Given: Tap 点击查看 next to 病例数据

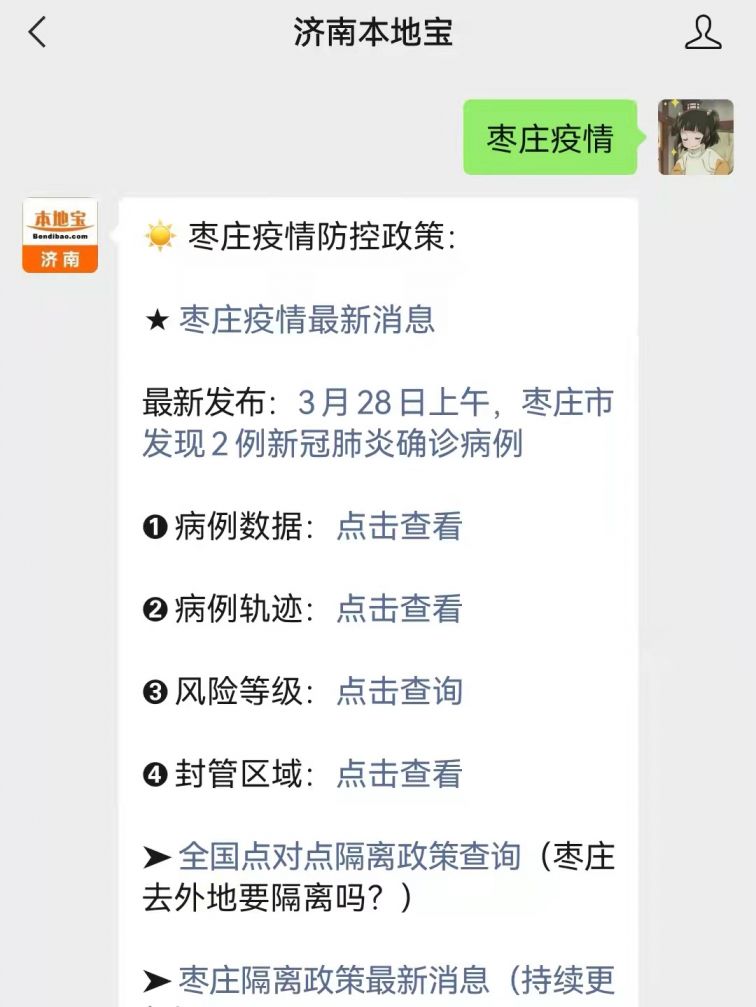Looking at the screenshot, I should (x=399, y=526).
